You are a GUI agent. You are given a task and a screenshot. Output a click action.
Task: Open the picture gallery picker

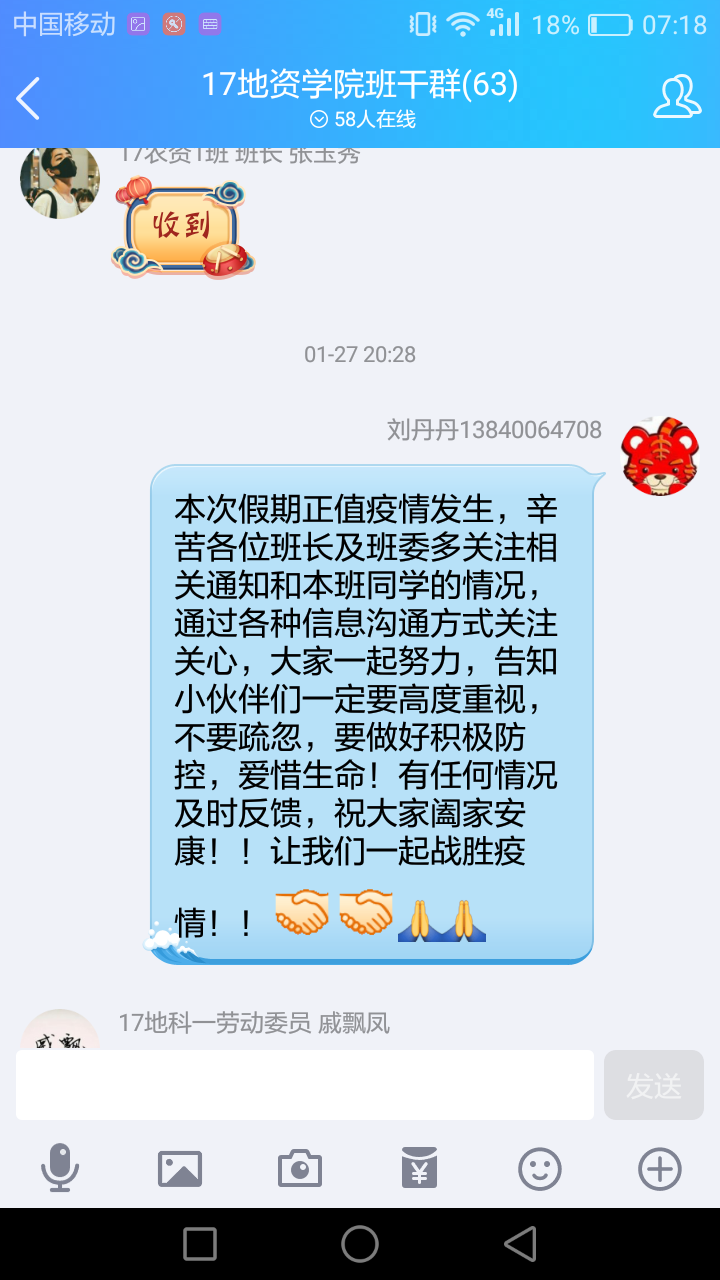coord(180,1168)
